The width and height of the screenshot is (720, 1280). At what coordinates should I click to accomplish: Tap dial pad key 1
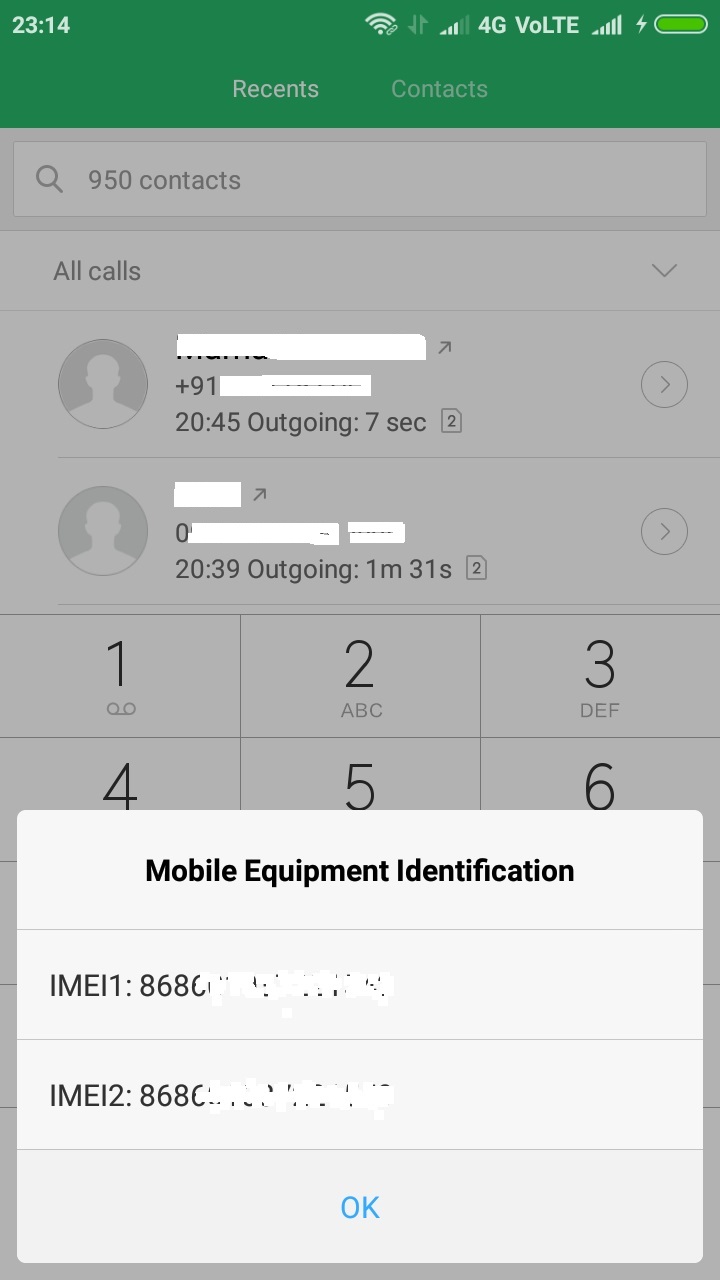120,676
